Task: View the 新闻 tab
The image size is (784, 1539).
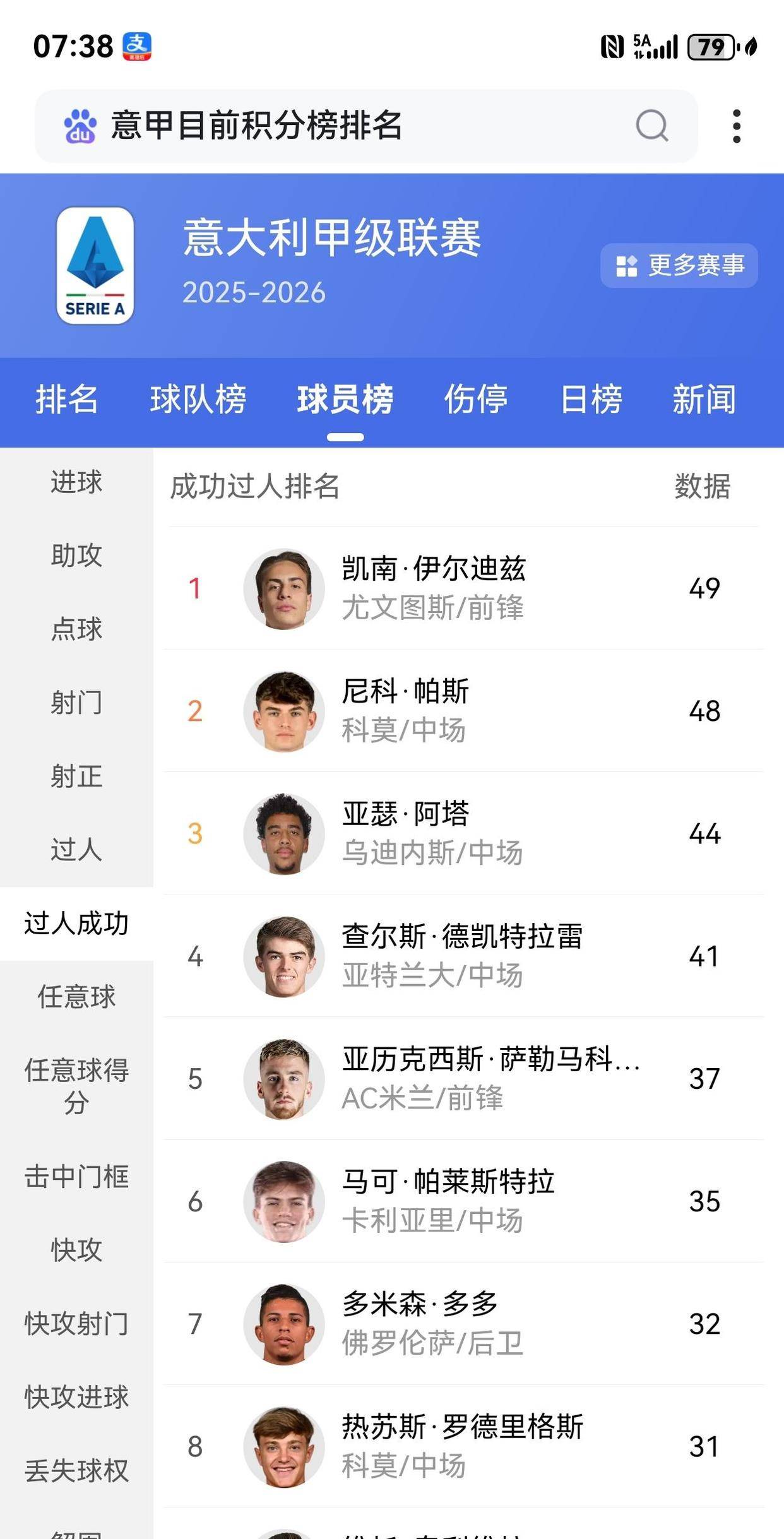Action: [704, 400]
